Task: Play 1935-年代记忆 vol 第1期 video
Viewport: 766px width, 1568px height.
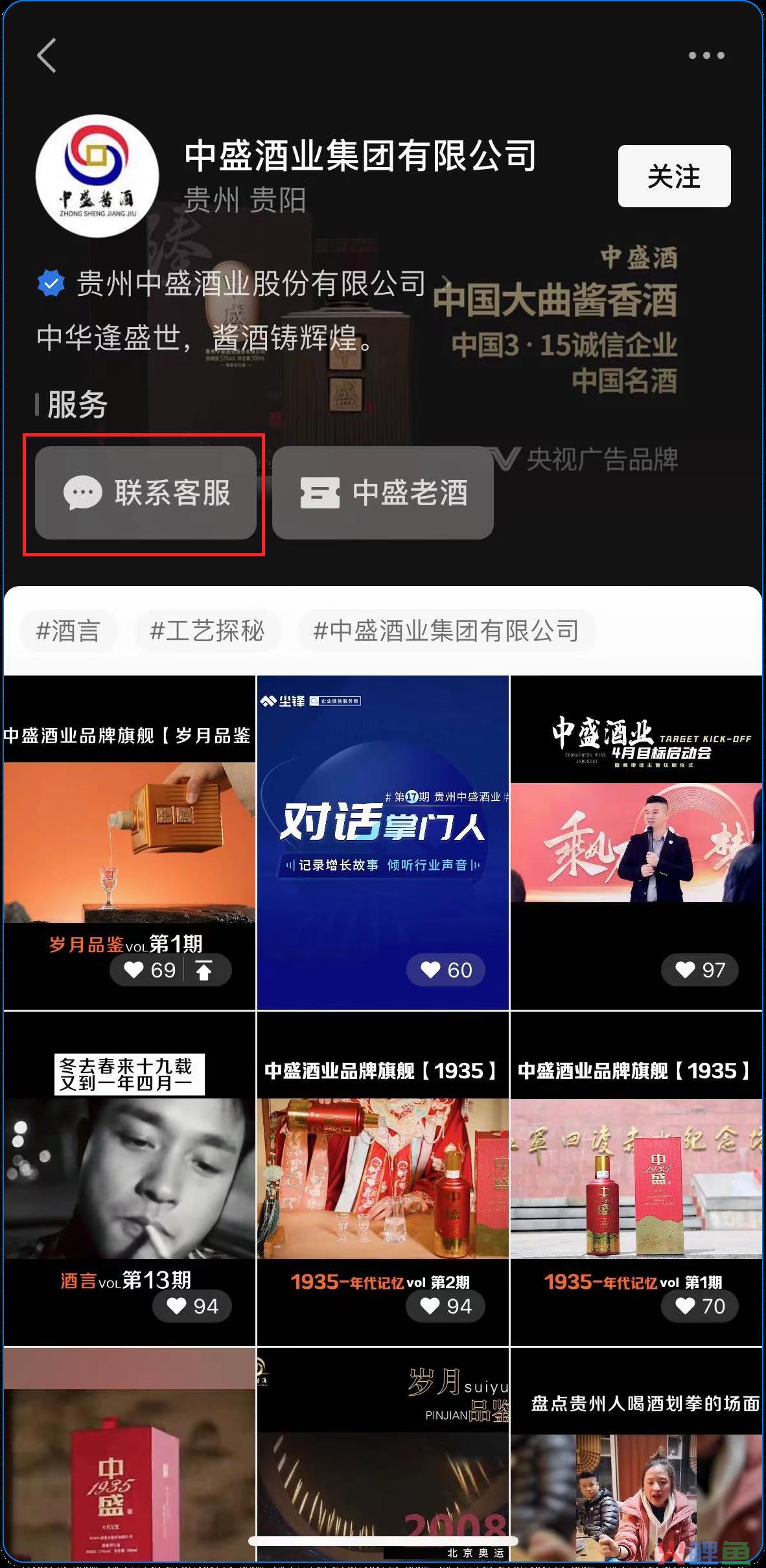Action: (636, 1177)
